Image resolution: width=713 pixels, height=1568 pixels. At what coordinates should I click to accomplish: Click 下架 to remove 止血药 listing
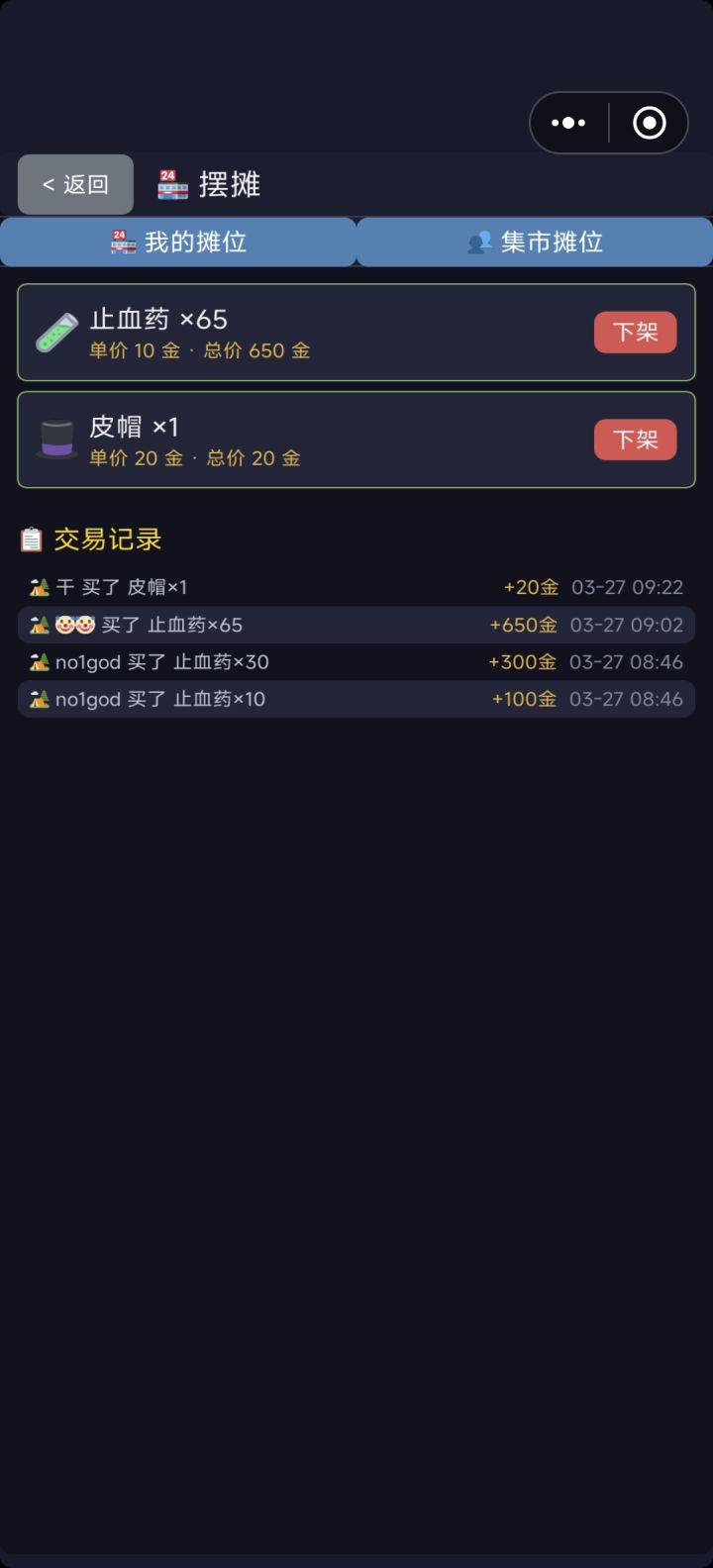pos(635,333)
